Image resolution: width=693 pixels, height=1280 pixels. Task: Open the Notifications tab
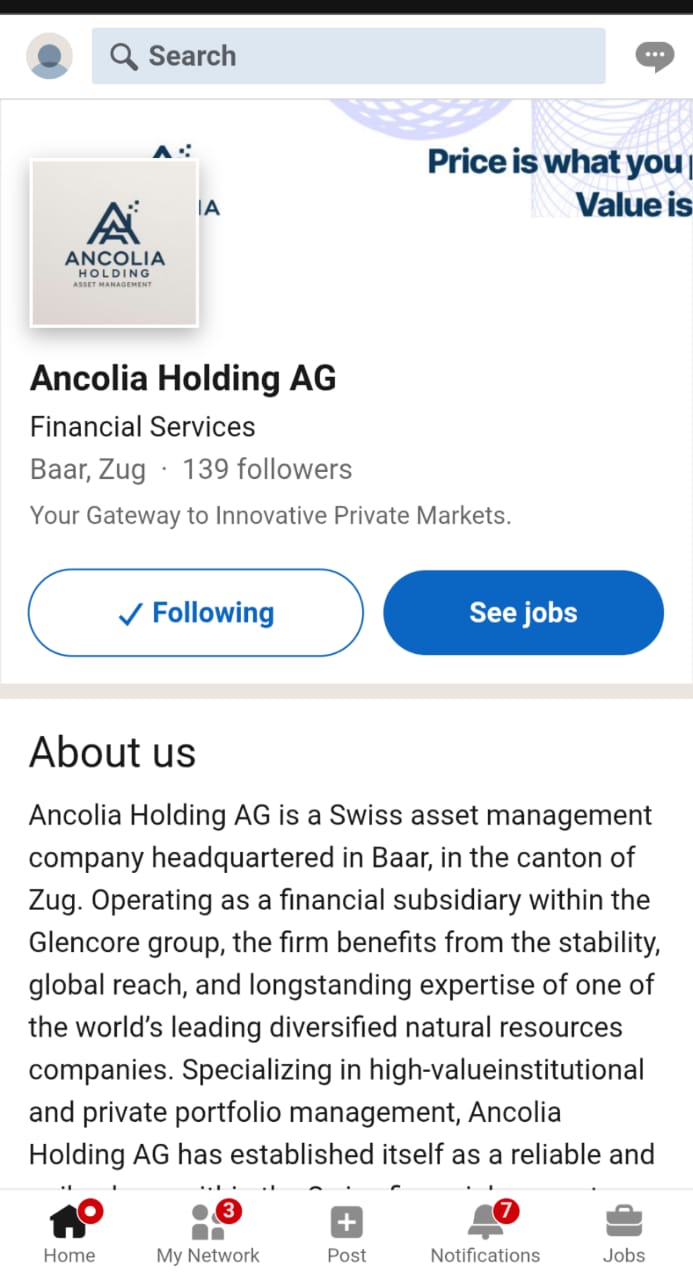tap(485, 1233)
